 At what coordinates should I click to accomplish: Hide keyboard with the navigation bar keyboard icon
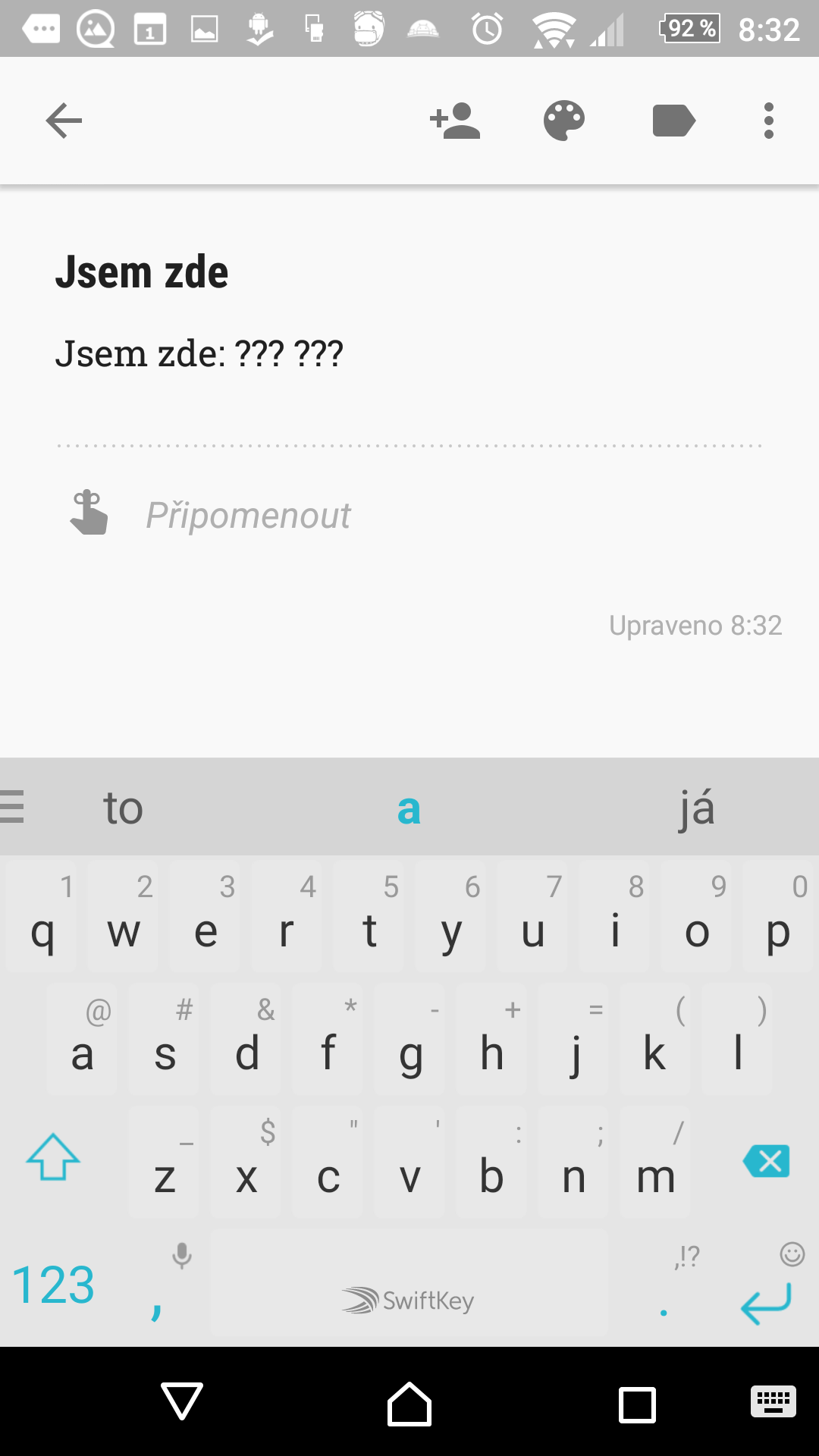pos(773,1401)
